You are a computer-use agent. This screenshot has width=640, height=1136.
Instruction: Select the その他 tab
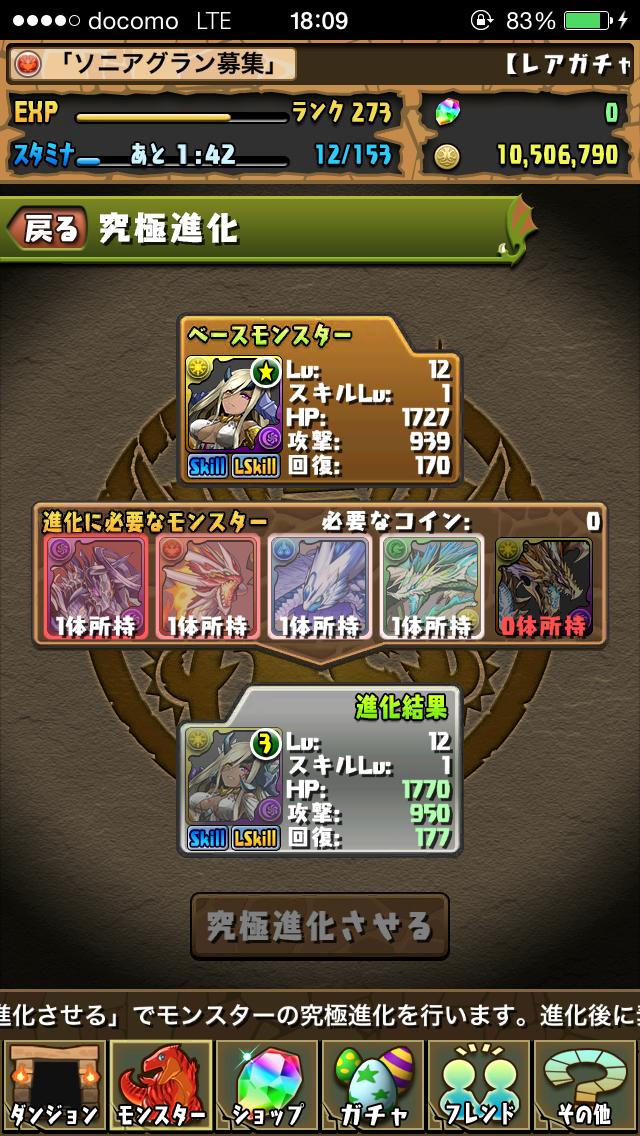(x=585, y=1086)
